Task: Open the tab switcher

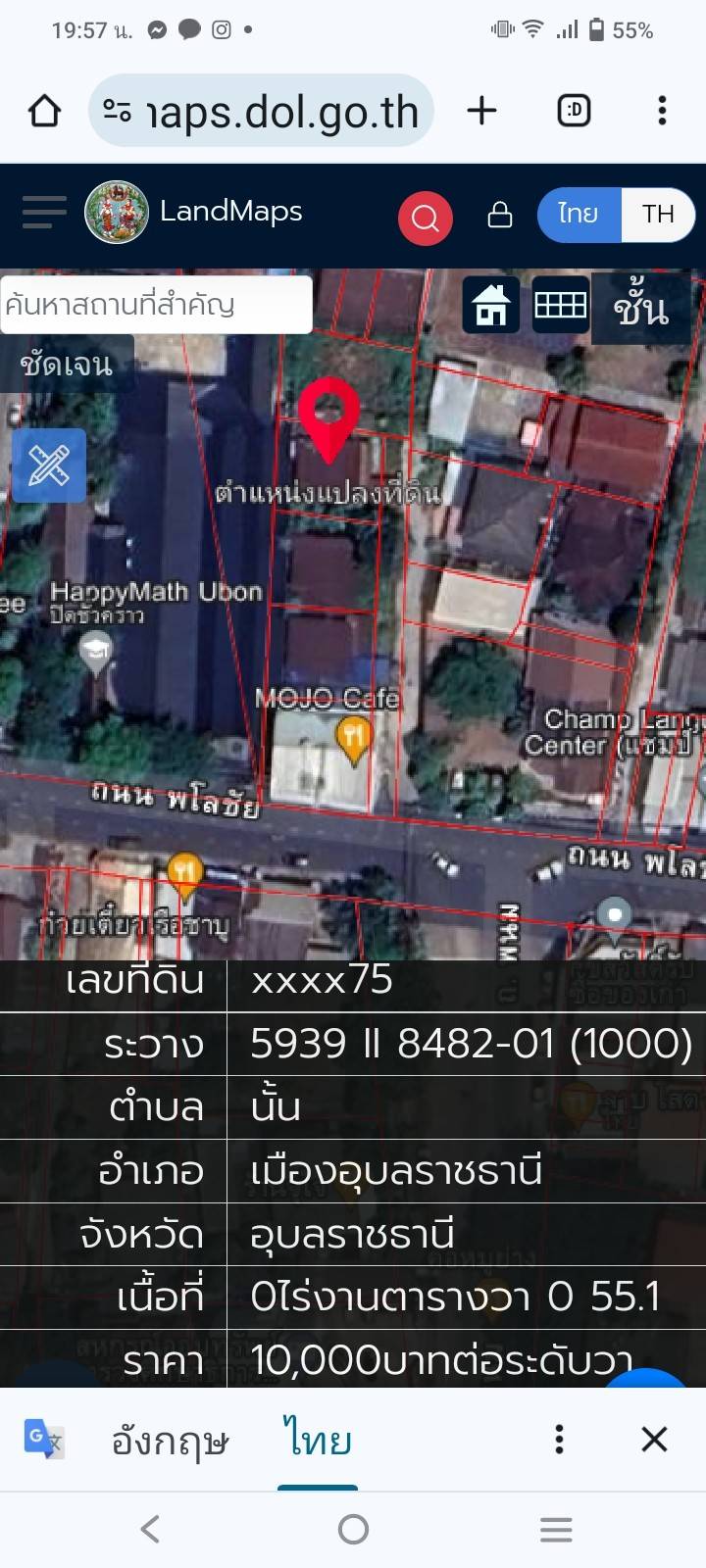Action: click(x=574, y=111)
